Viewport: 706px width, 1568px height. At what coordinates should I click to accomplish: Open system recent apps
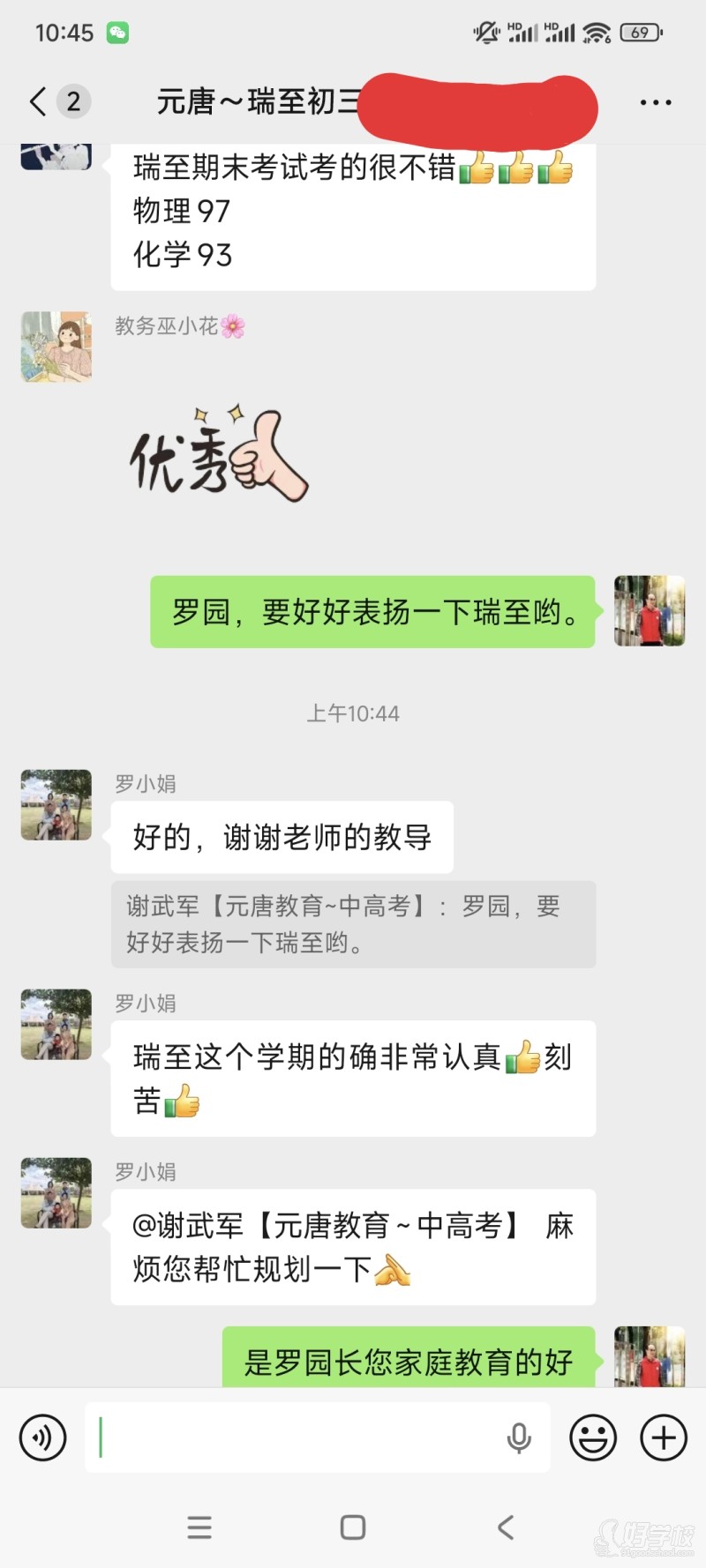pos(199,1527)
